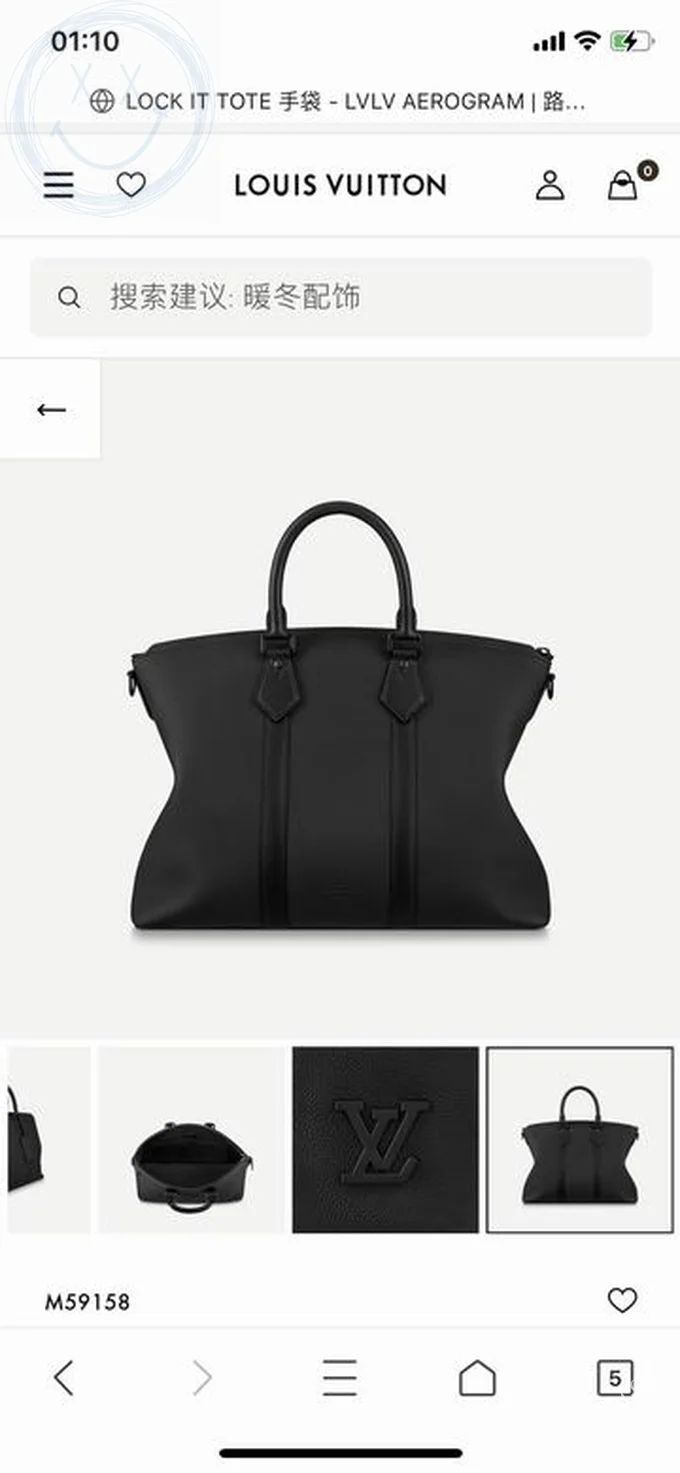
Task: View the LV logo close-up thumbnail
Action: point(385,1140)
